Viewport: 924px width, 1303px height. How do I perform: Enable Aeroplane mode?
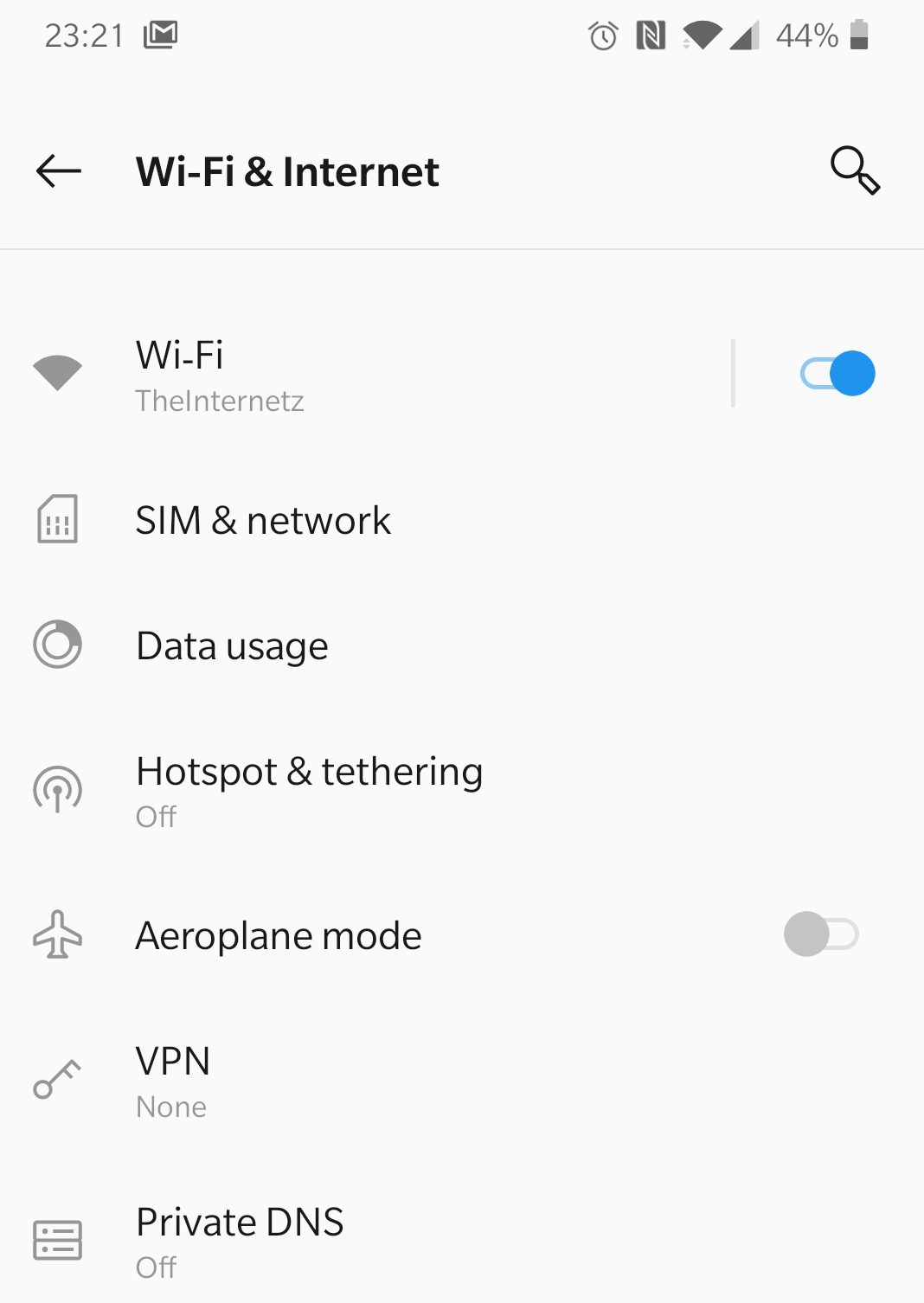[x=820, y=934]
